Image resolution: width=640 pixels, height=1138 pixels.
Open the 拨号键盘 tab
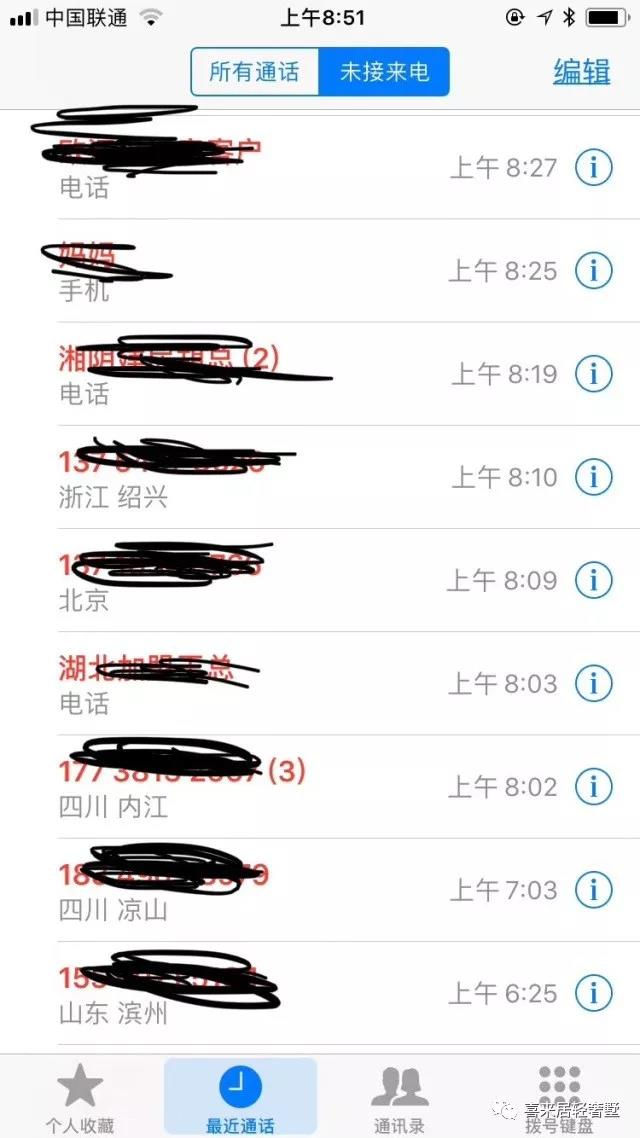(x=559, y=1097)
